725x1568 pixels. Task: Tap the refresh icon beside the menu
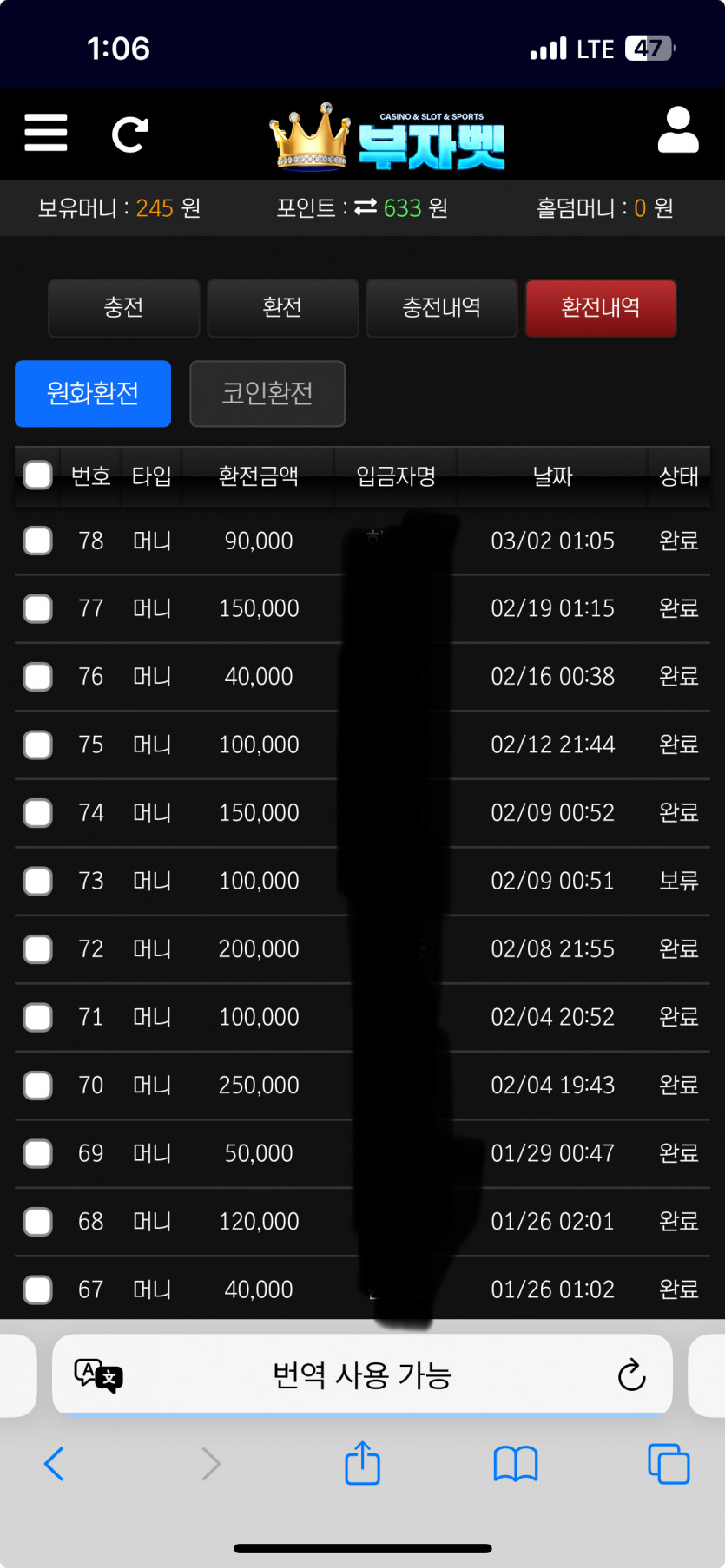130,134
